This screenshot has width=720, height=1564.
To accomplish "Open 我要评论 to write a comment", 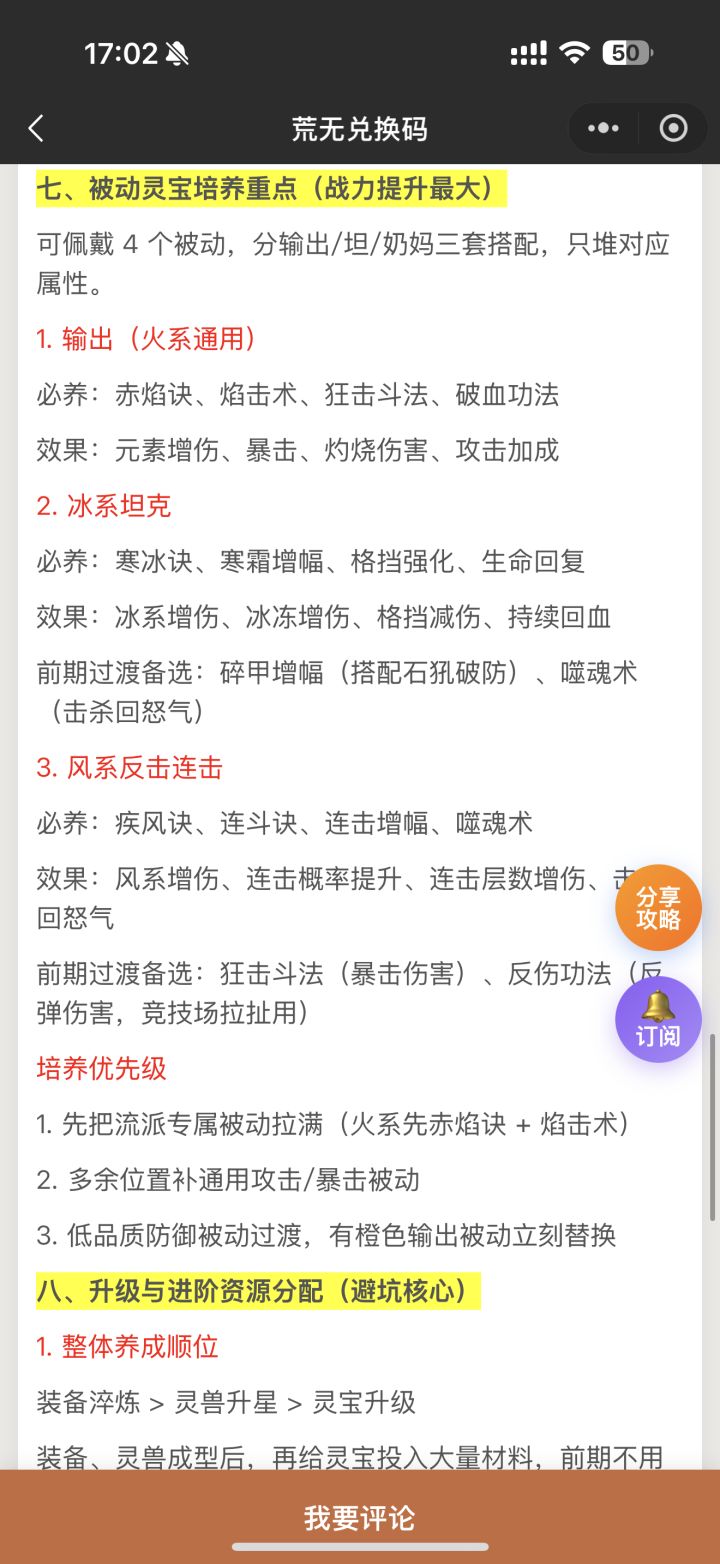I will [360, 1517].
